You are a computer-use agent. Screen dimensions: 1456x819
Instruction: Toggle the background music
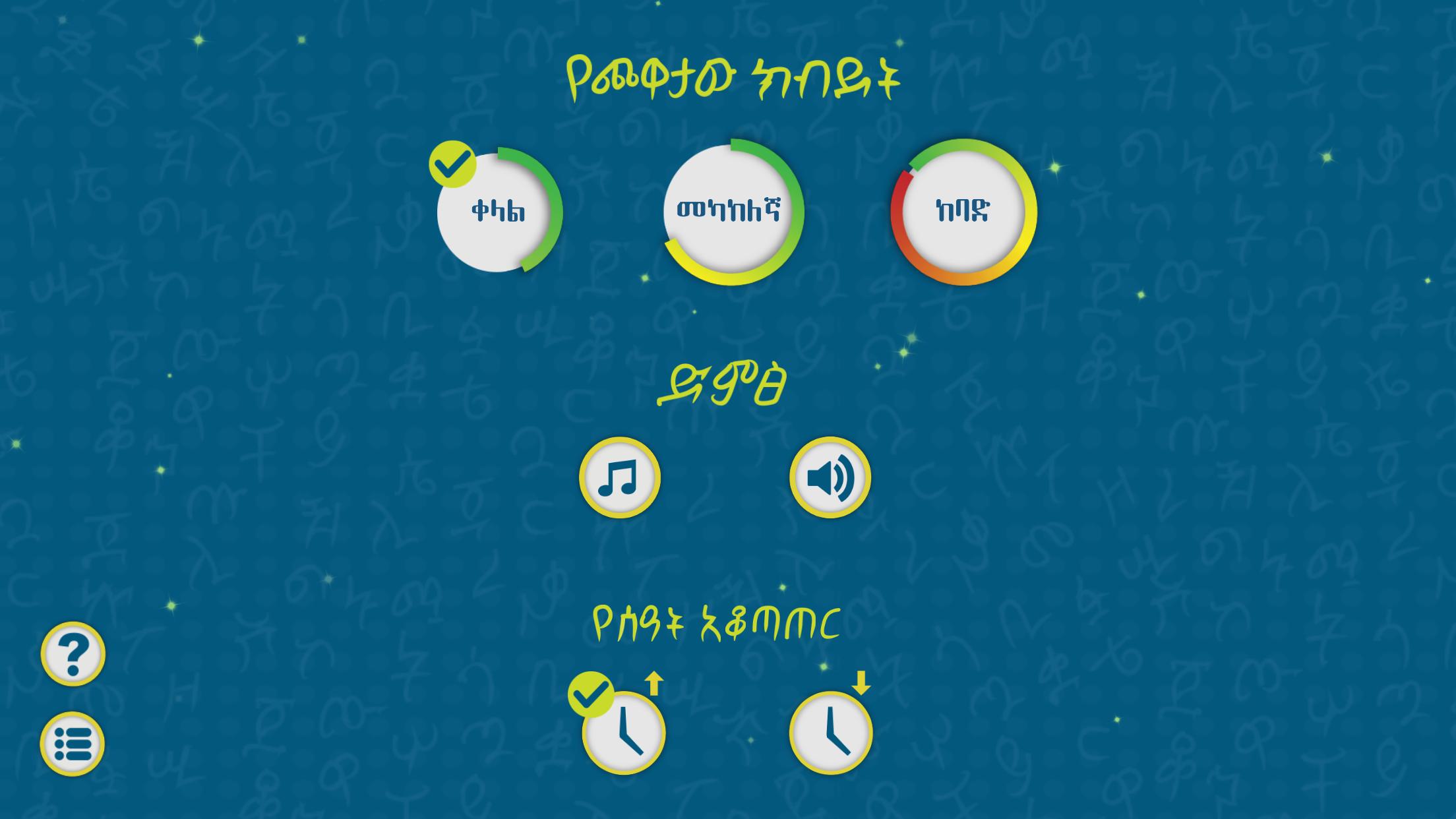(x=619, y=477)
